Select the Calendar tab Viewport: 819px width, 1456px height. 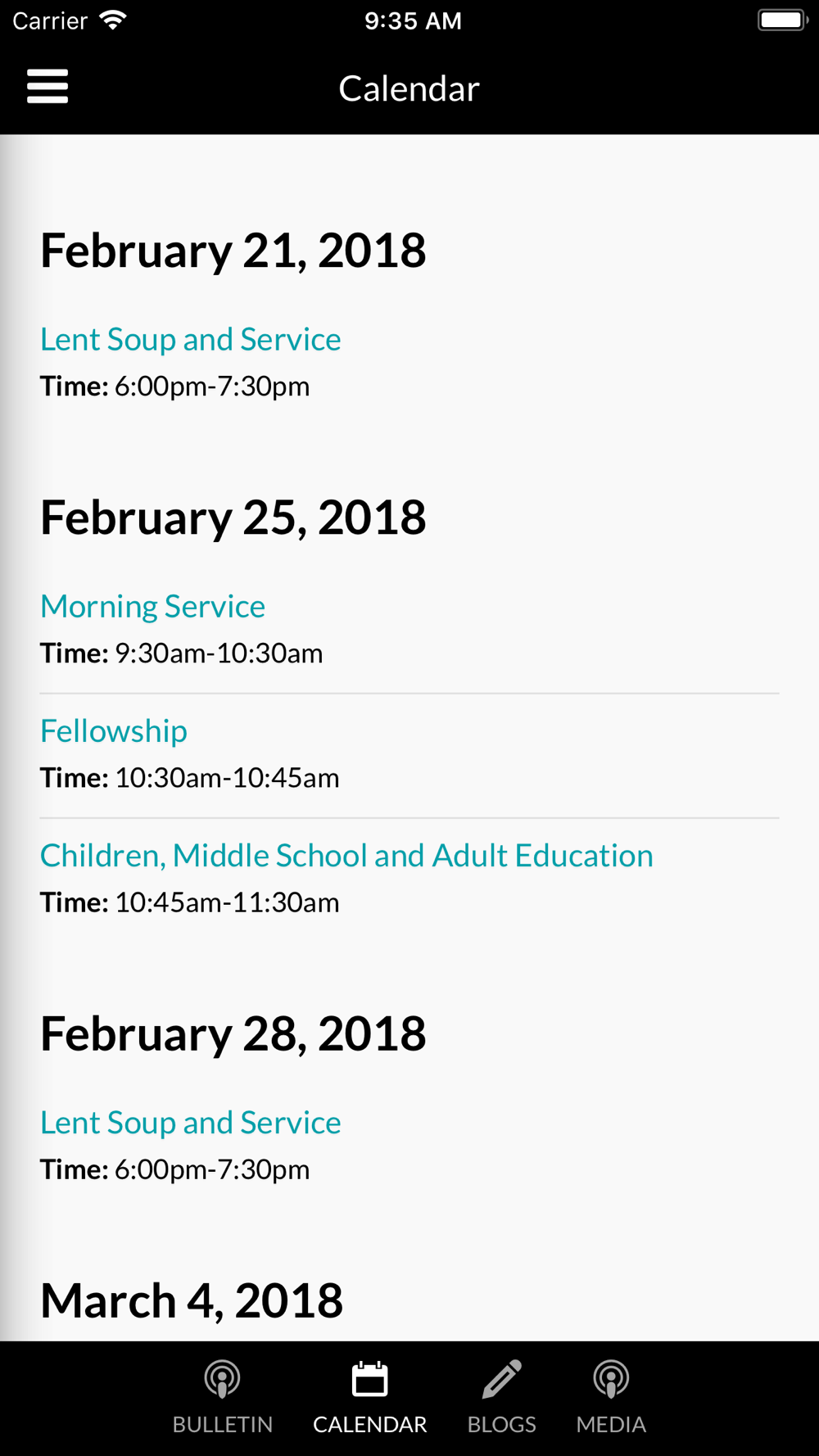tap(370, 1398)
